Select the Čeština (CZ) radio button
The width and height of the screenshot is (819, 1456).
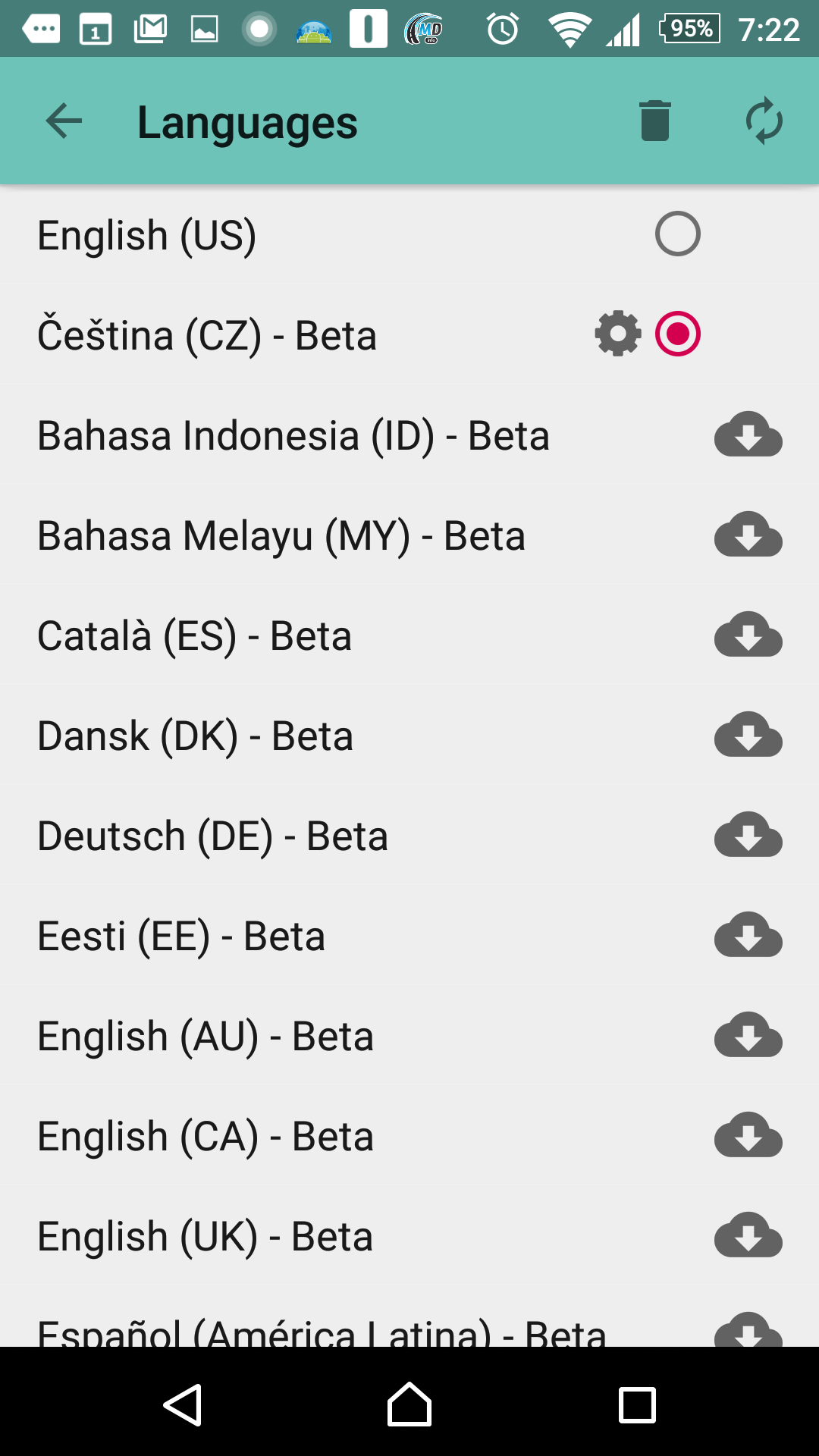[677, 334]
